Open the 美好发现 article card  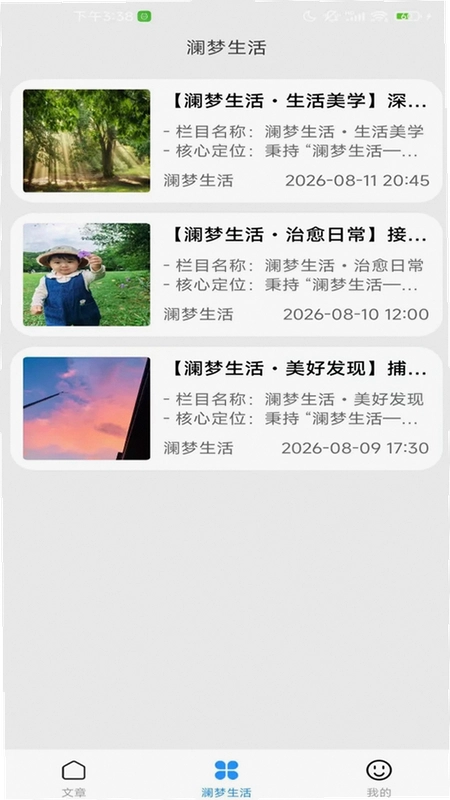click(226, 408)
